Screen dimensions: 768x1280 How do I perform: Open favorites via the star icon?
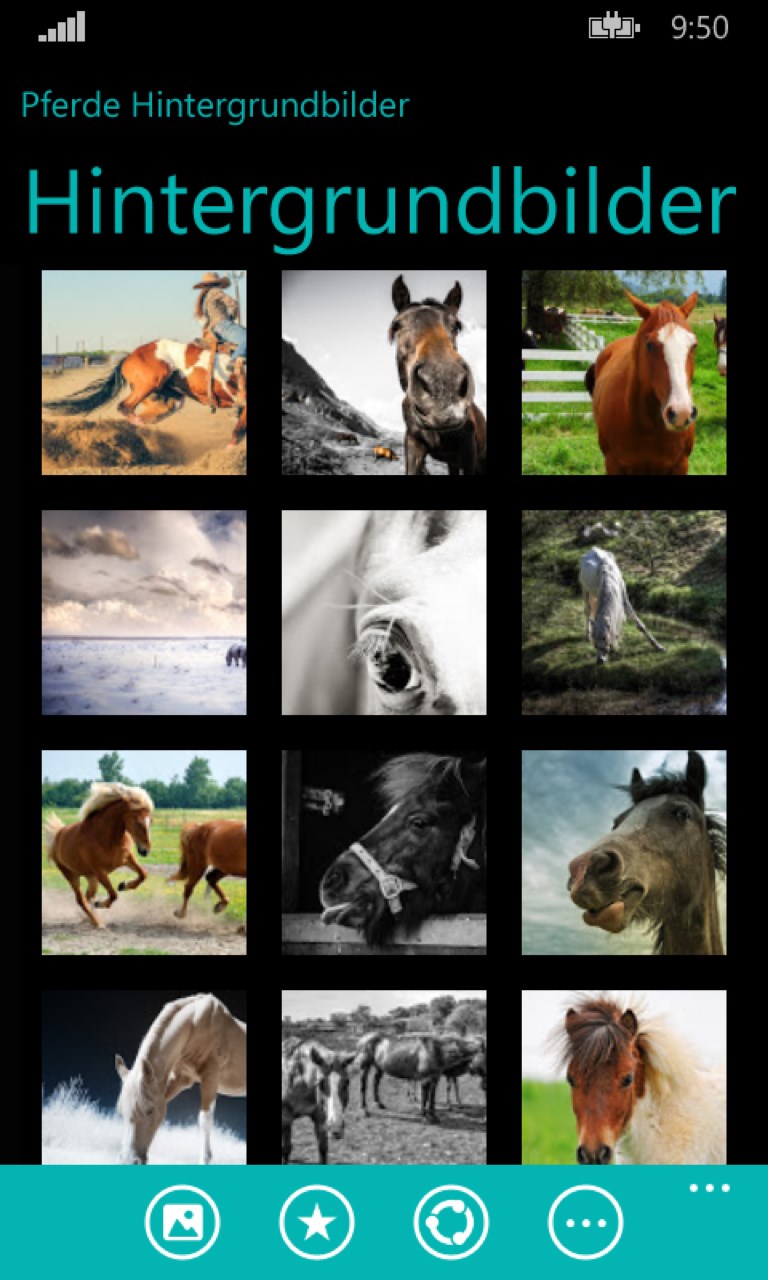point(317,1222)
